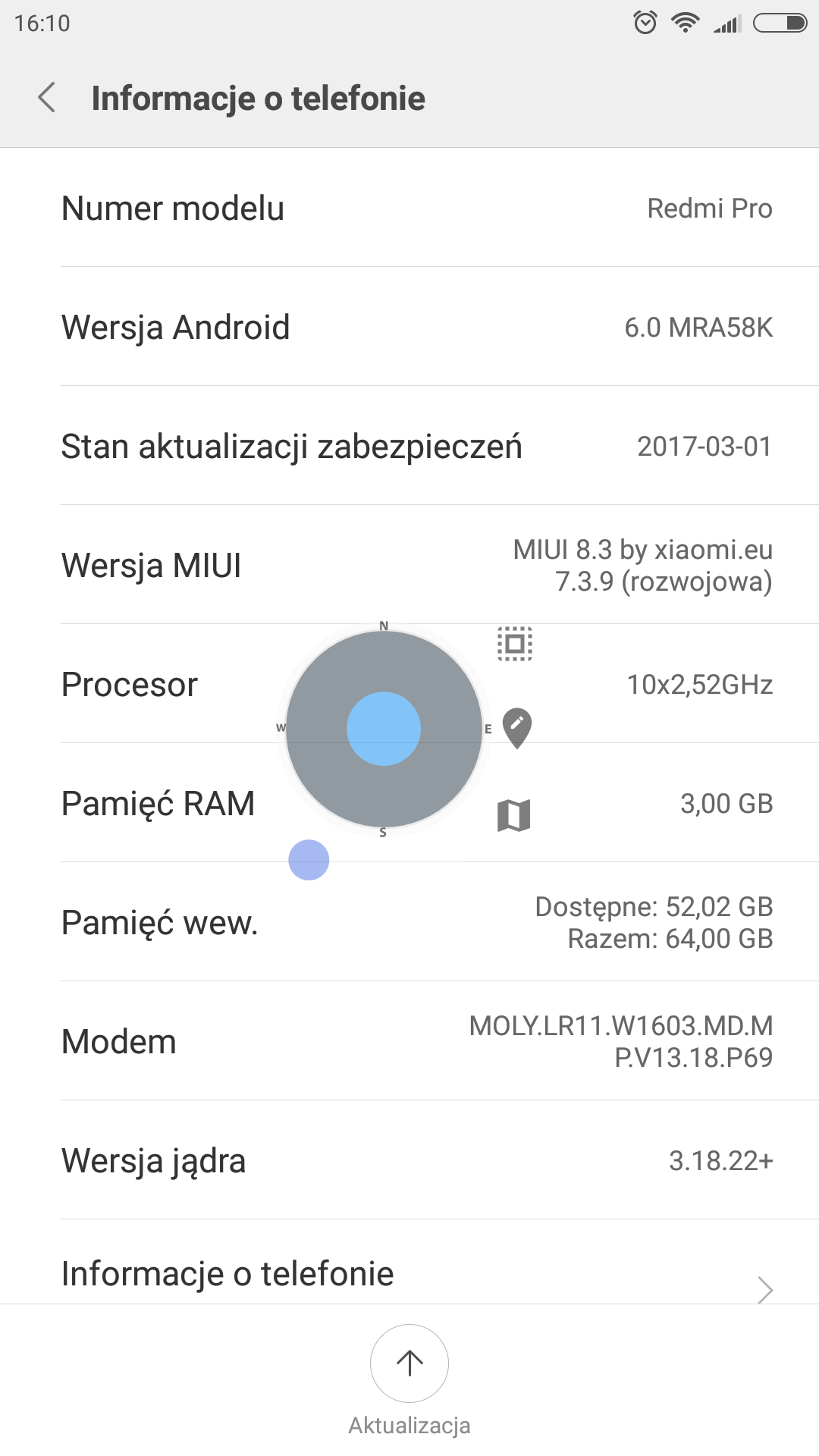The height and width of the screenshot is (1456, 819).
Task: Tap the Wersja Android row
Action: coord(409,327)
